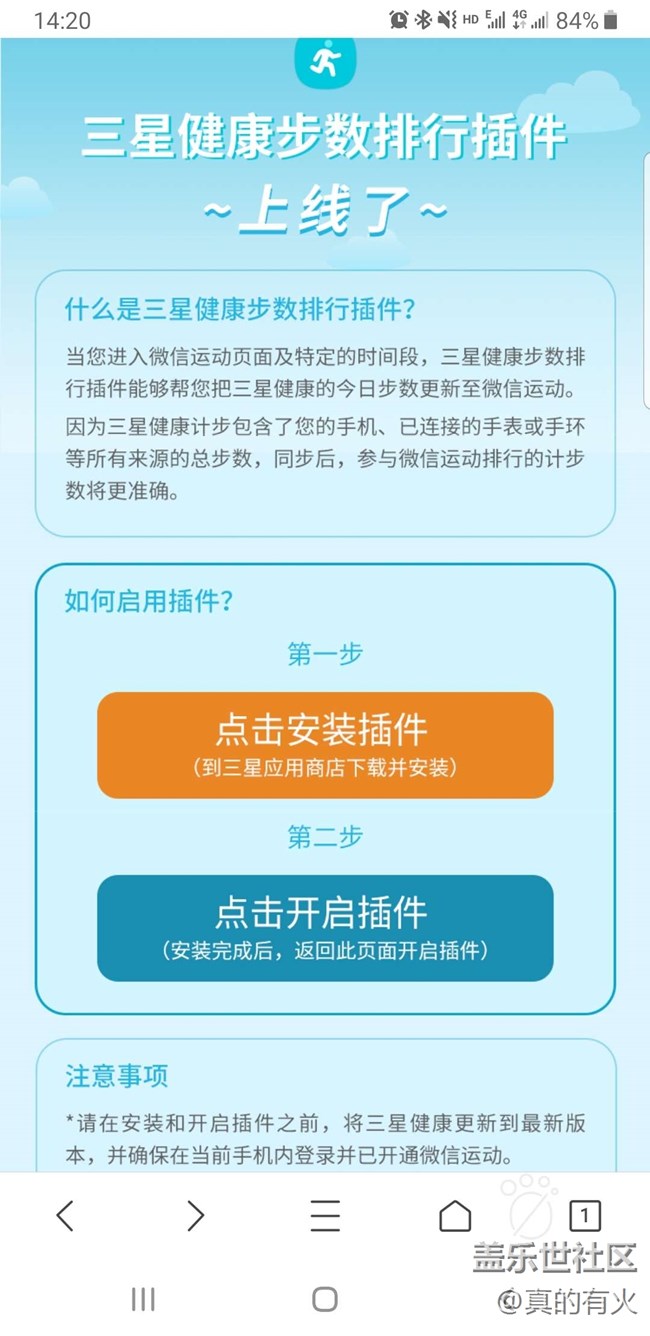The height and width of the screenshot is (1336, 650).
Task: Go back to the previous page
Action: 65,1215
